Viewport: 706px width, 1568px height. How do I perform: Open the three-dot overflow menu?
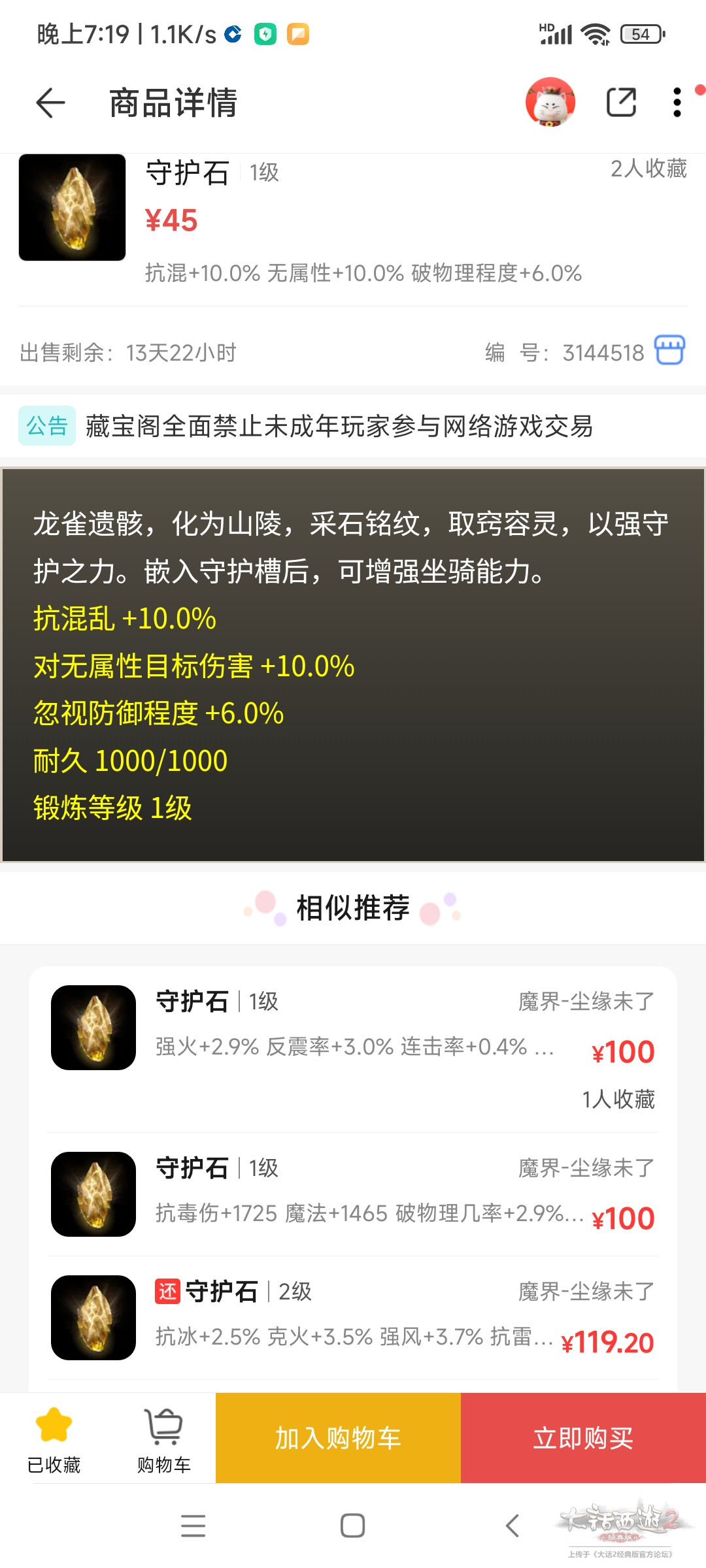(x=677, y=103)
